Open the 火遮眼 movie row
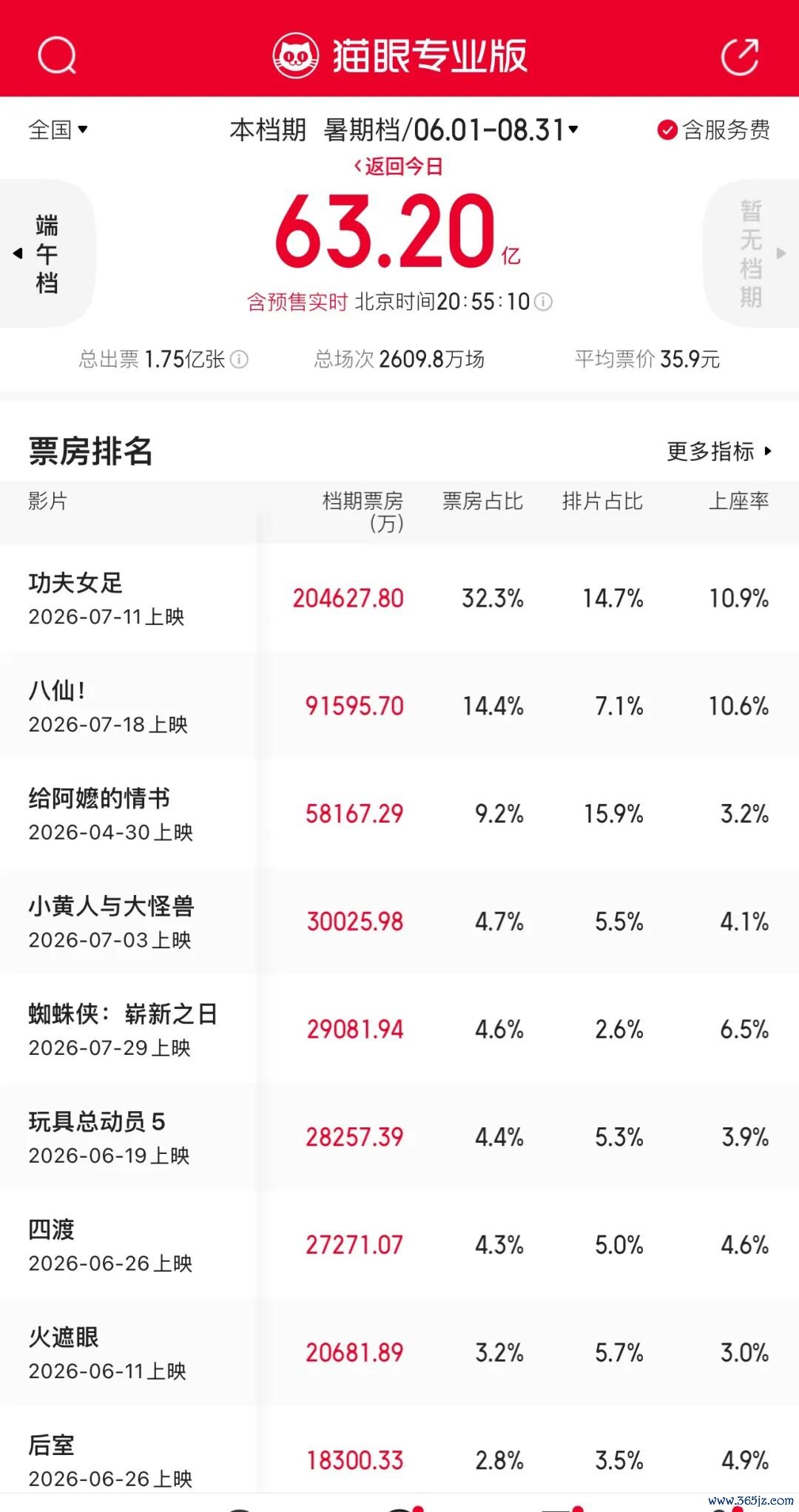 pyautogui.click(x=399, y=1353)
